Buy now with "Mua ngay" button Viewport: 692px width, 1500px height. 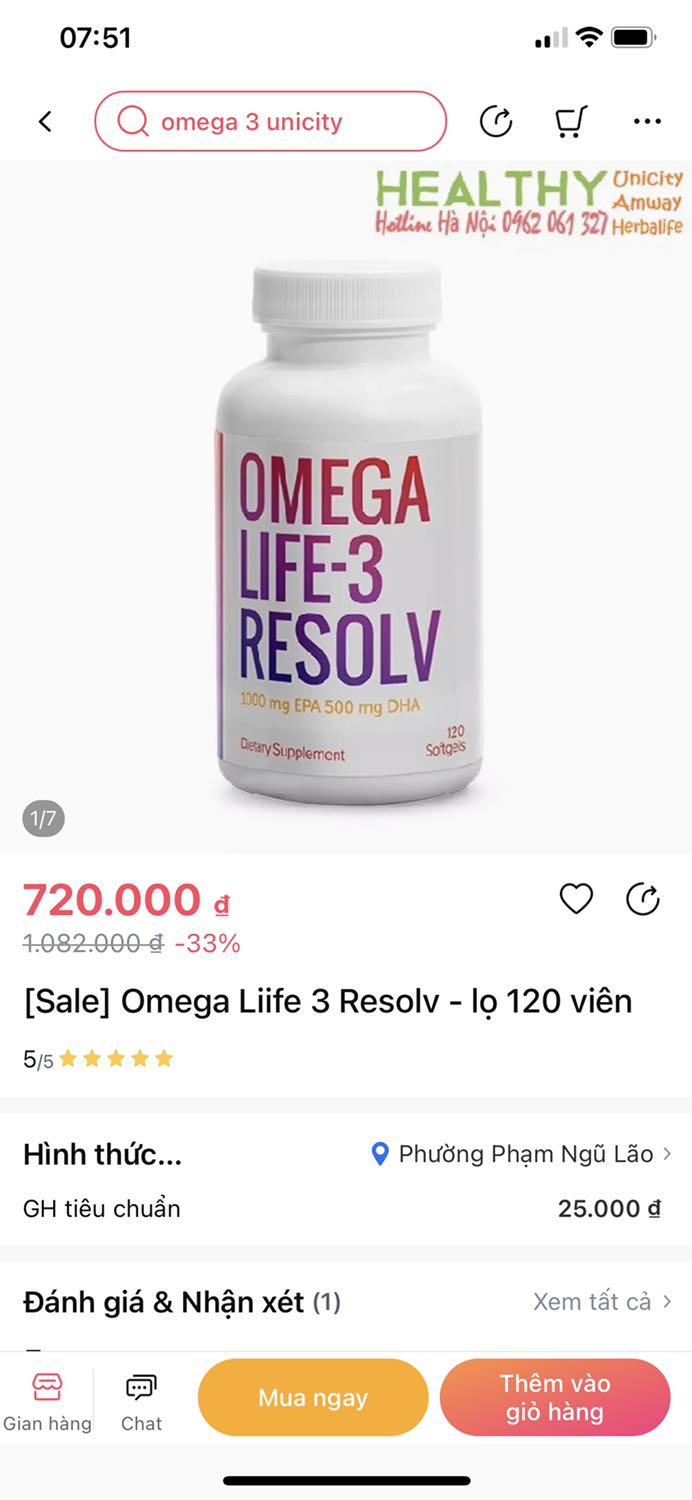point(313,1397)
